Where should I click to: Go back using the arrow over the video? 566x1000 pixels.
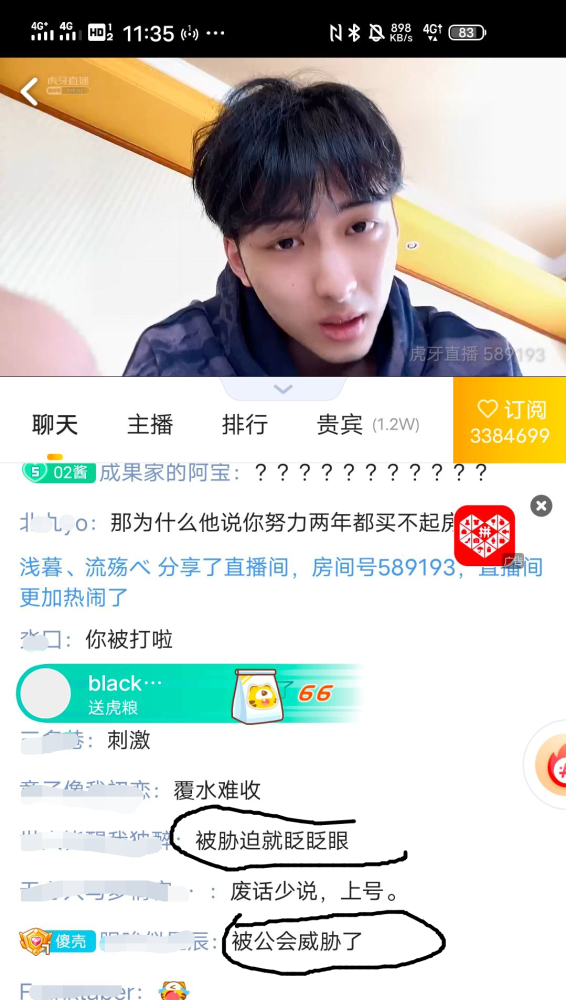coord(29,92)
